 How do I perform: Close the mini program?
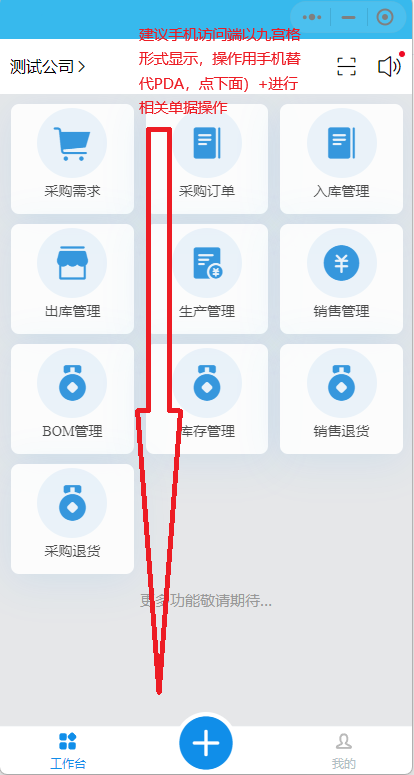[385, 17]
